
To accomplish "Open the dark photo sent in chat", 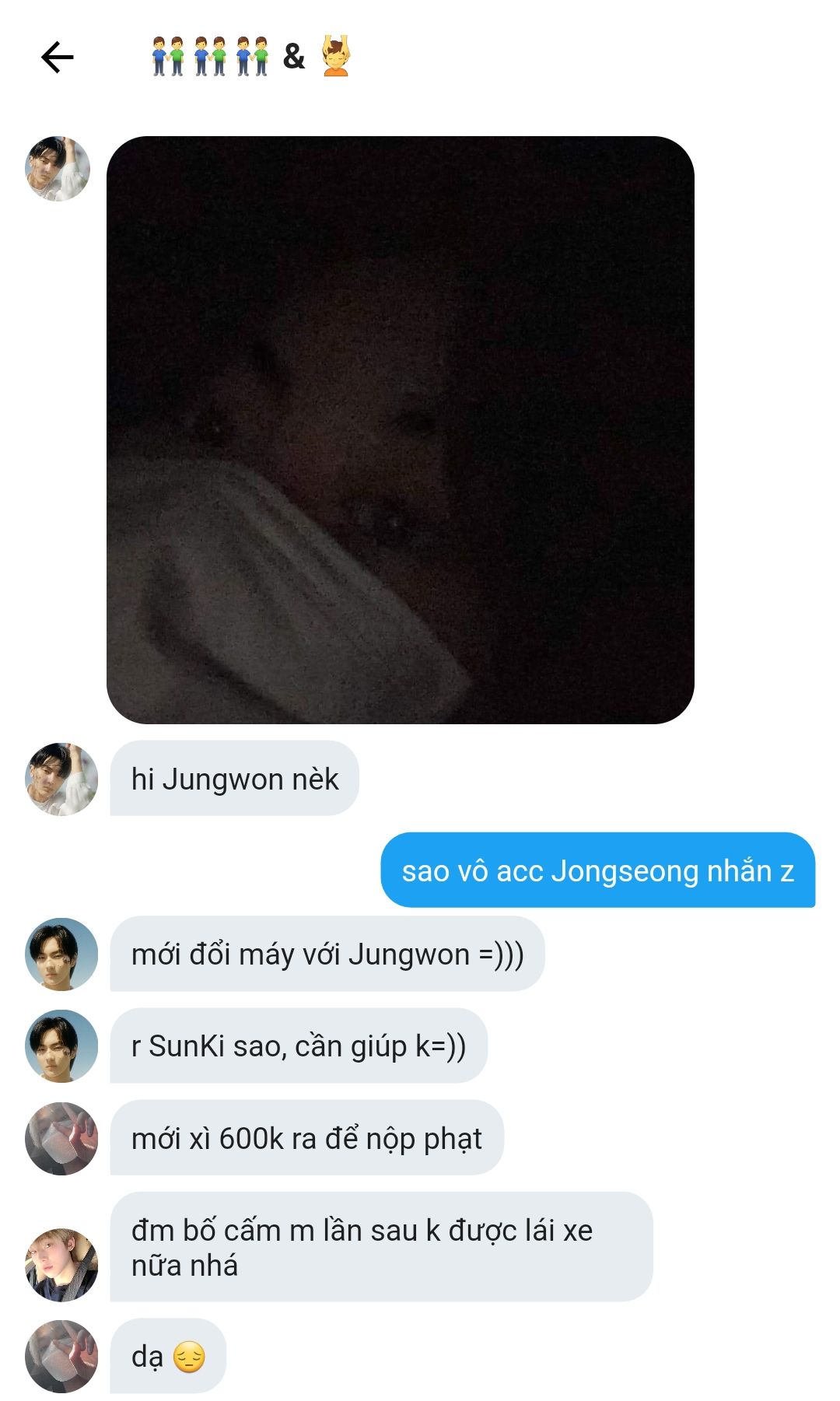I will point(400,429).
